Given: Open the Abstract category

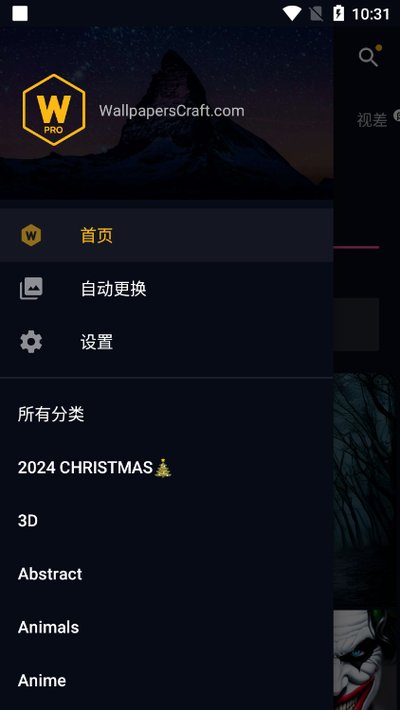Looking at the screenshot, I should 166,574.
